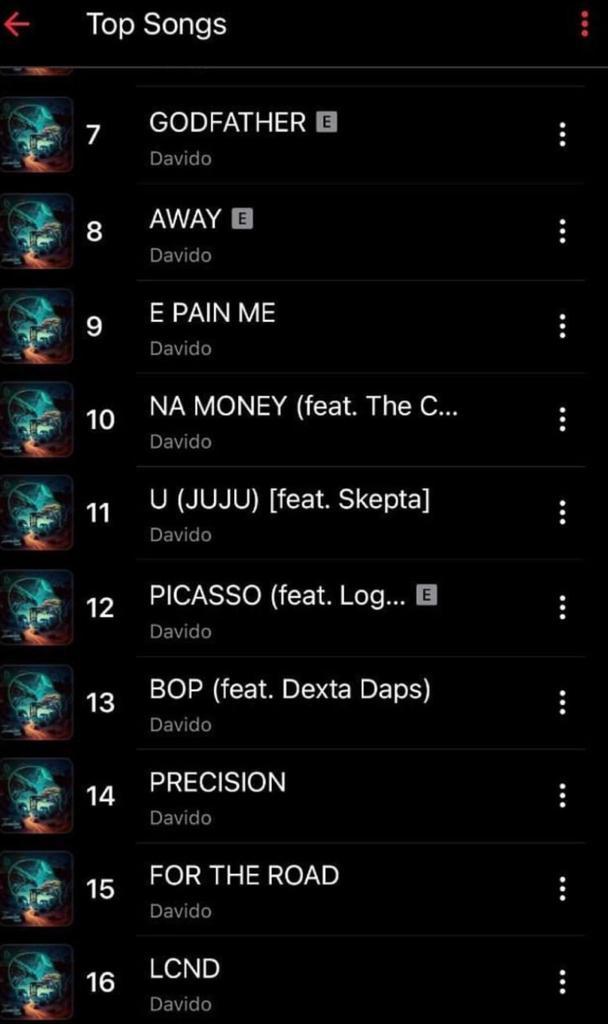Open more options for LCND
The image size is (608, 1024).
[562, 981]
